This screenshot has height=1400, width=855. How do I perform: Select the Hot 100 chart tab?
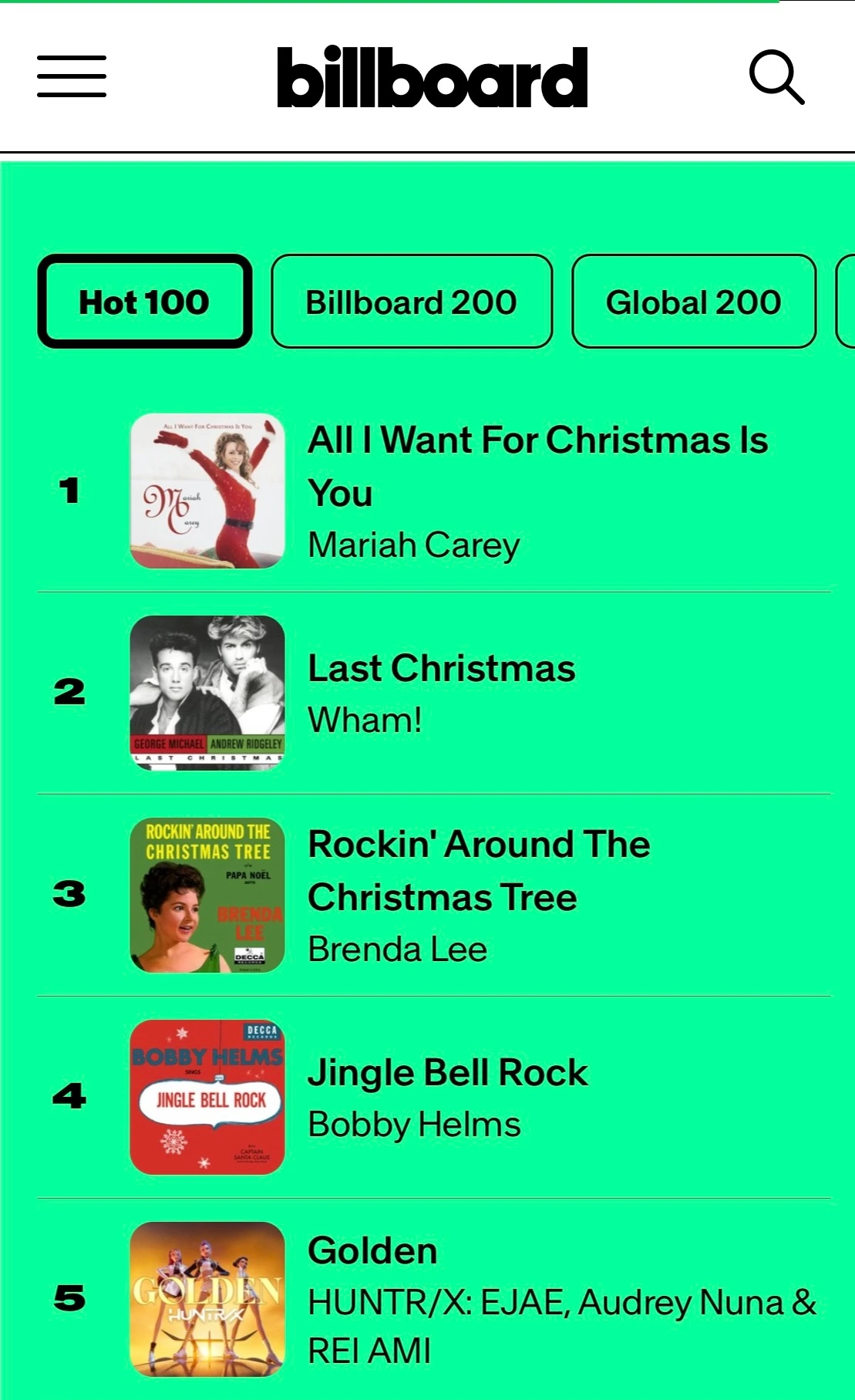145,302
